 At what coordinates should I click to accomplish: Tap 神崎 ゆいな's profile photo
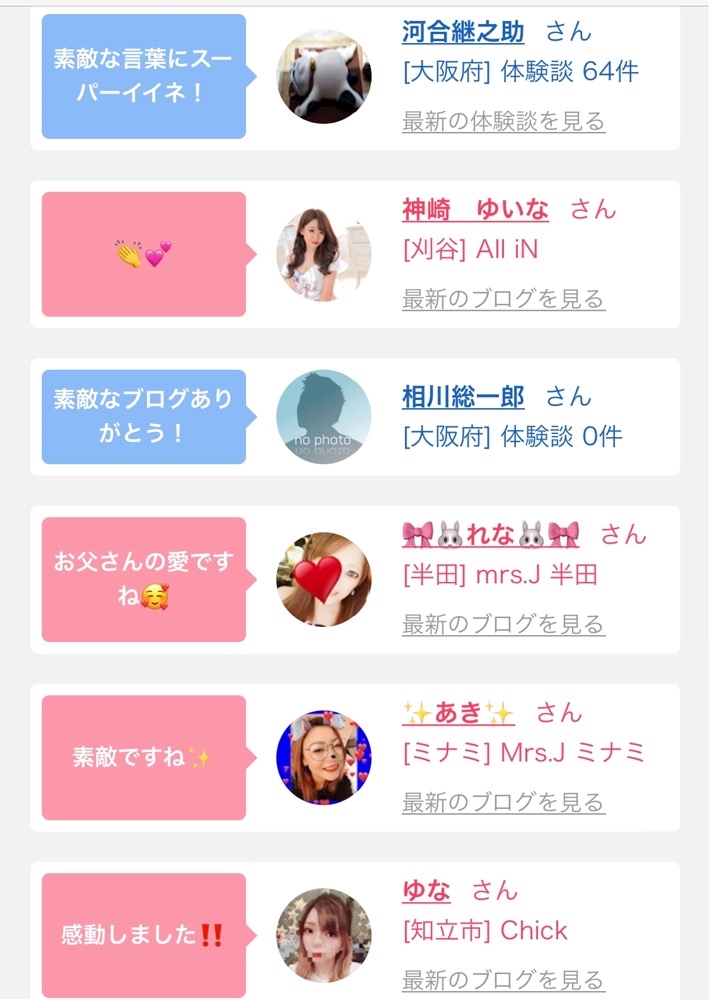point(324,254)
